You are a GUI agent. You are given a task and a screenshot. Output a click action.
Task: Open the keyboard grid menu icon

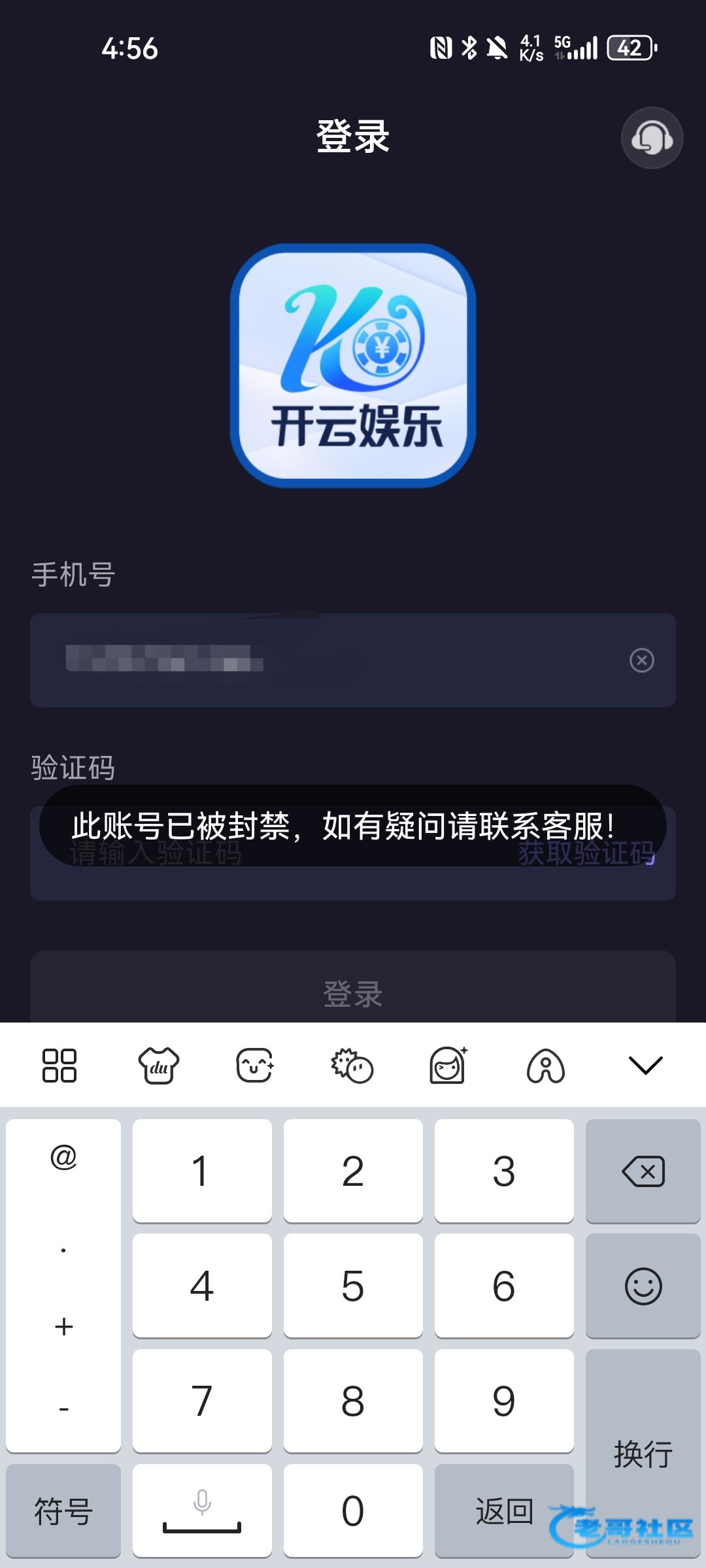pyautogui.click(x=59, y=1065)
